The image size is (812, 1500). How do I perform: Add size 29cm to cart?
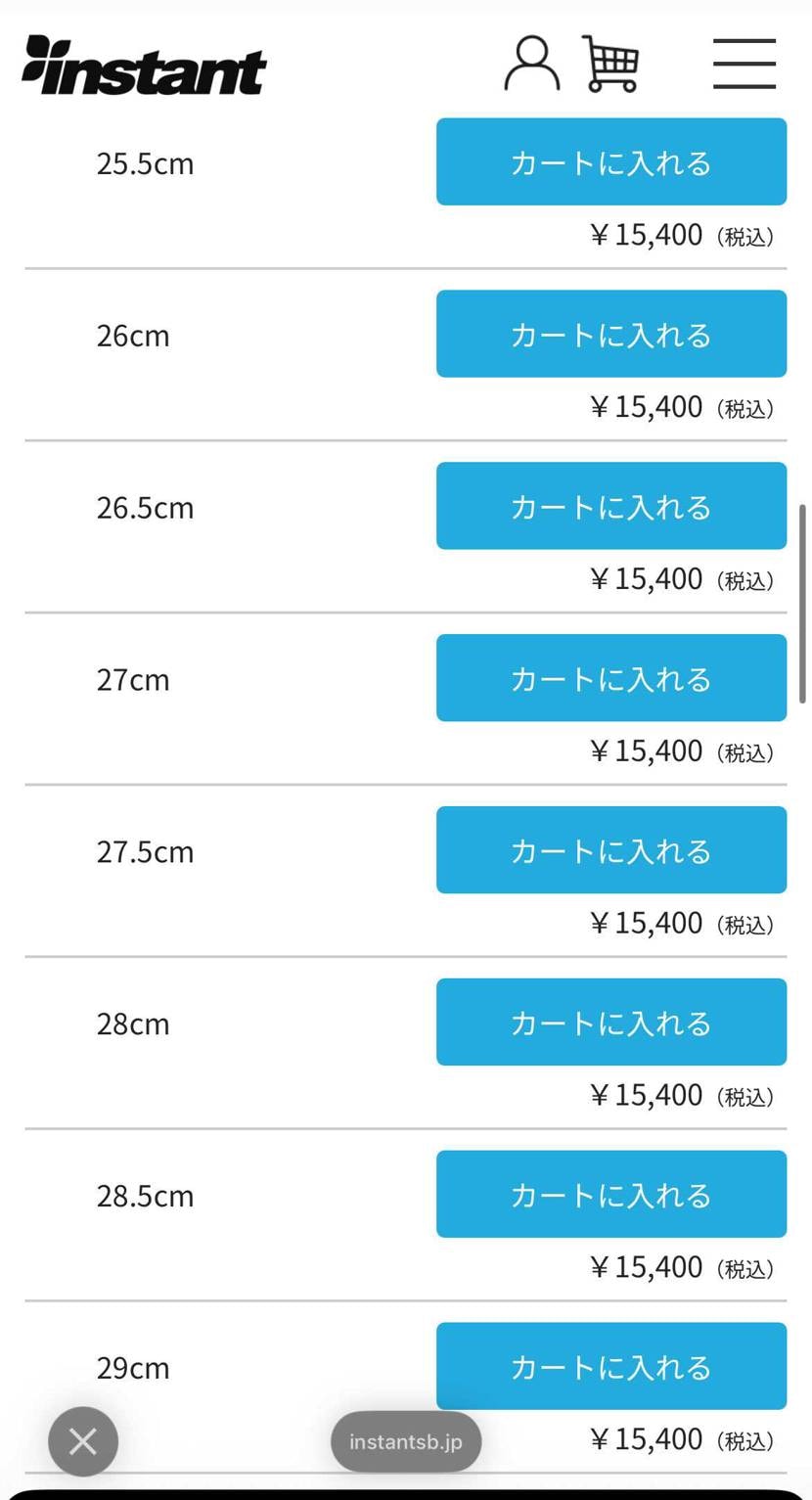click(x=610, y=1366)
